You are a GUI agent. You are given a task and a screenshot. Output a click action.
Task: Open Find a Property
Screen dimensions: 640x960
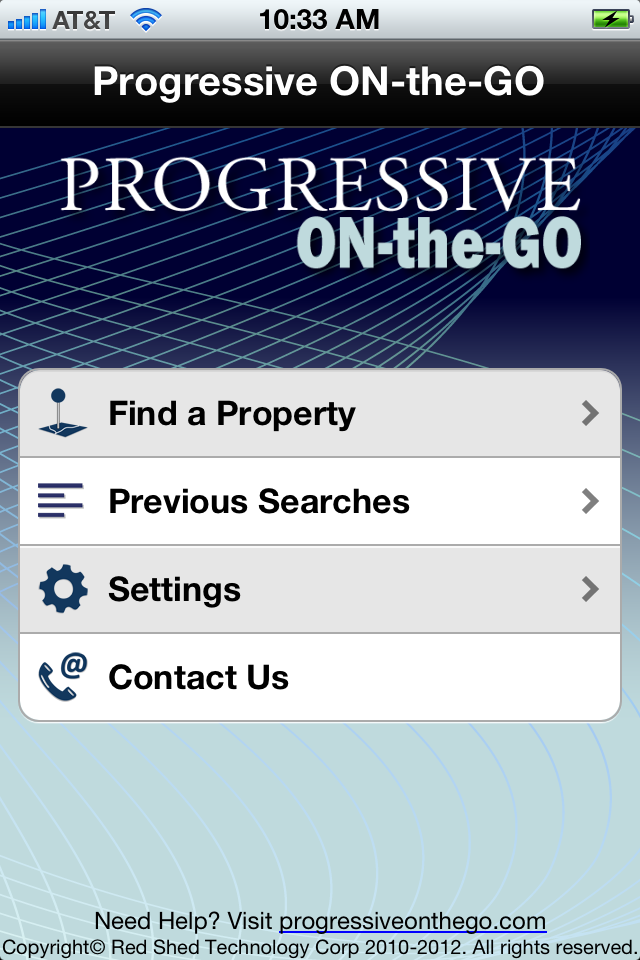tap(320, 414)
